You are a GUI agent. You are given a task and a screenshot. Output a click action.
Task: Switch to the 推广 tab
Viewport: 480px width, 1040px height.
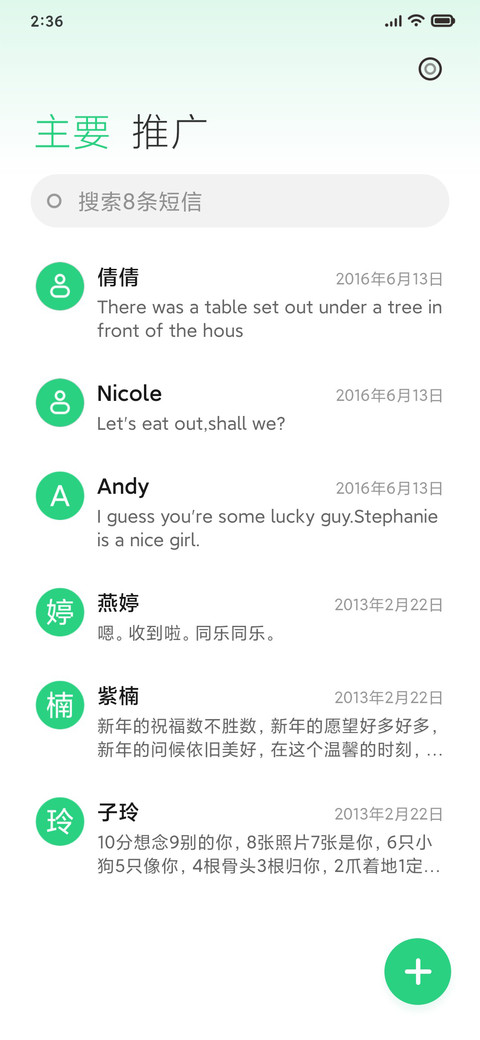(170, 131)
